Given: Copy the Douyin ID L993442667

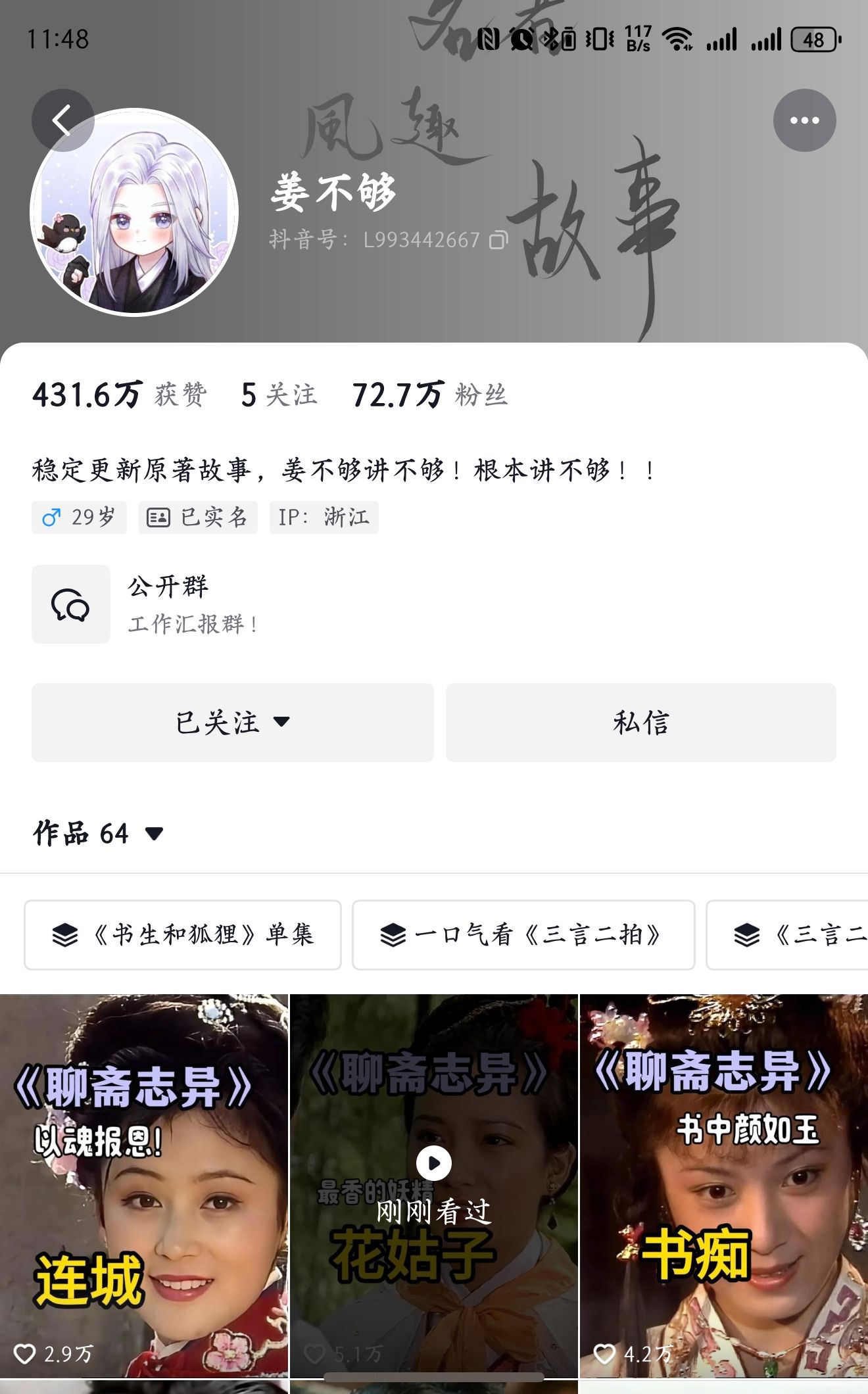Looking at the screenshot, I should click(498, 240).
